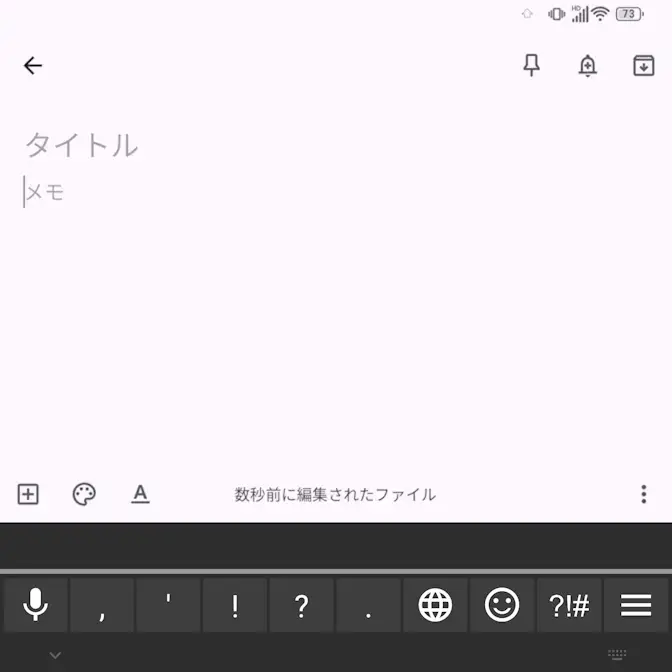Start voice input with the microphone key
This screenshot has height=672, width=672.
click(x=35, y=605)
